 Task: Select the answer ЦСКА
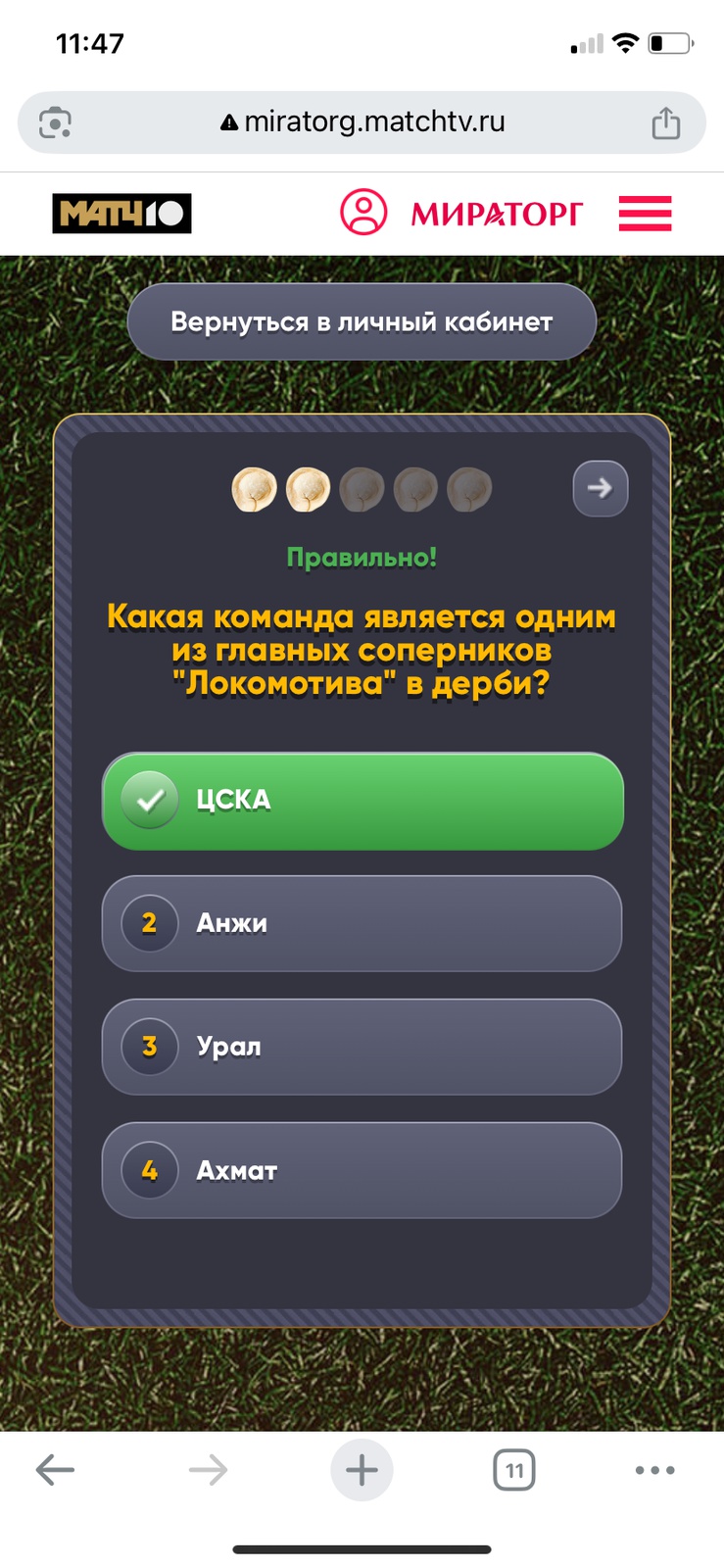[362, 801]
